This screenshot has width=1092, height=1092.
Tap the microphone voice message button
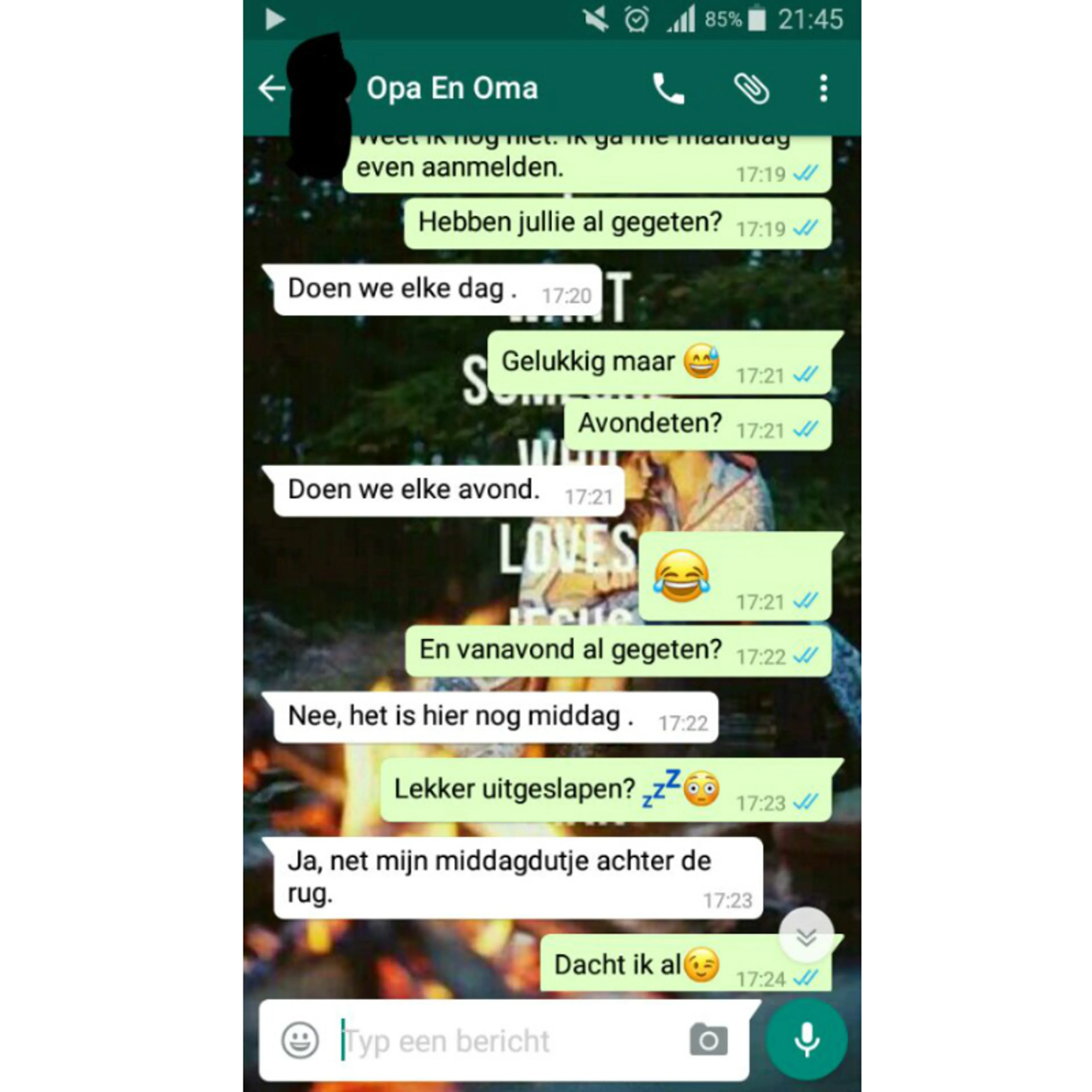806,1039
